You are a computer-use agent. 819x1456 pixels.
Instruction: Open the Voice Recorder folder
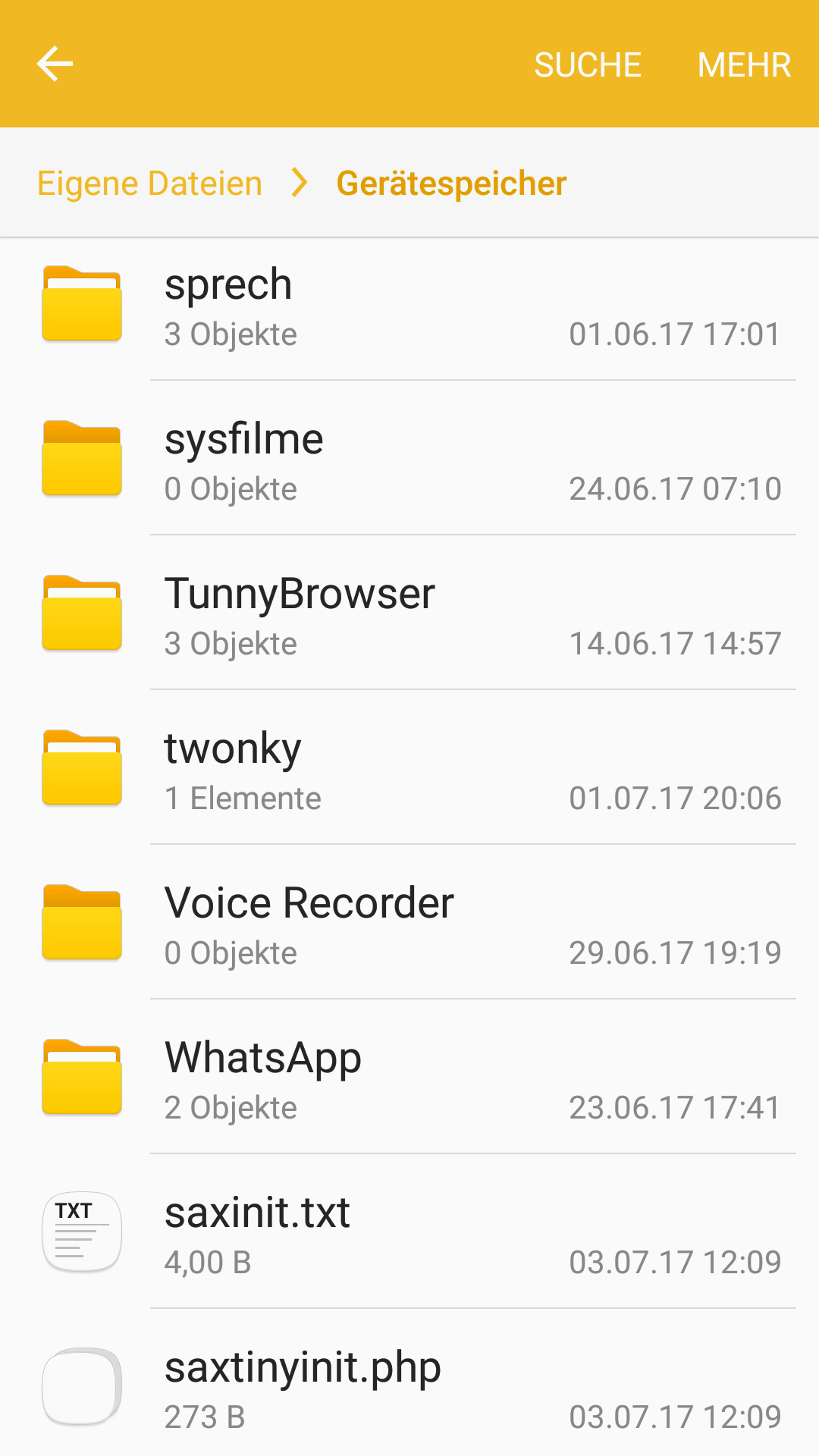409,927
